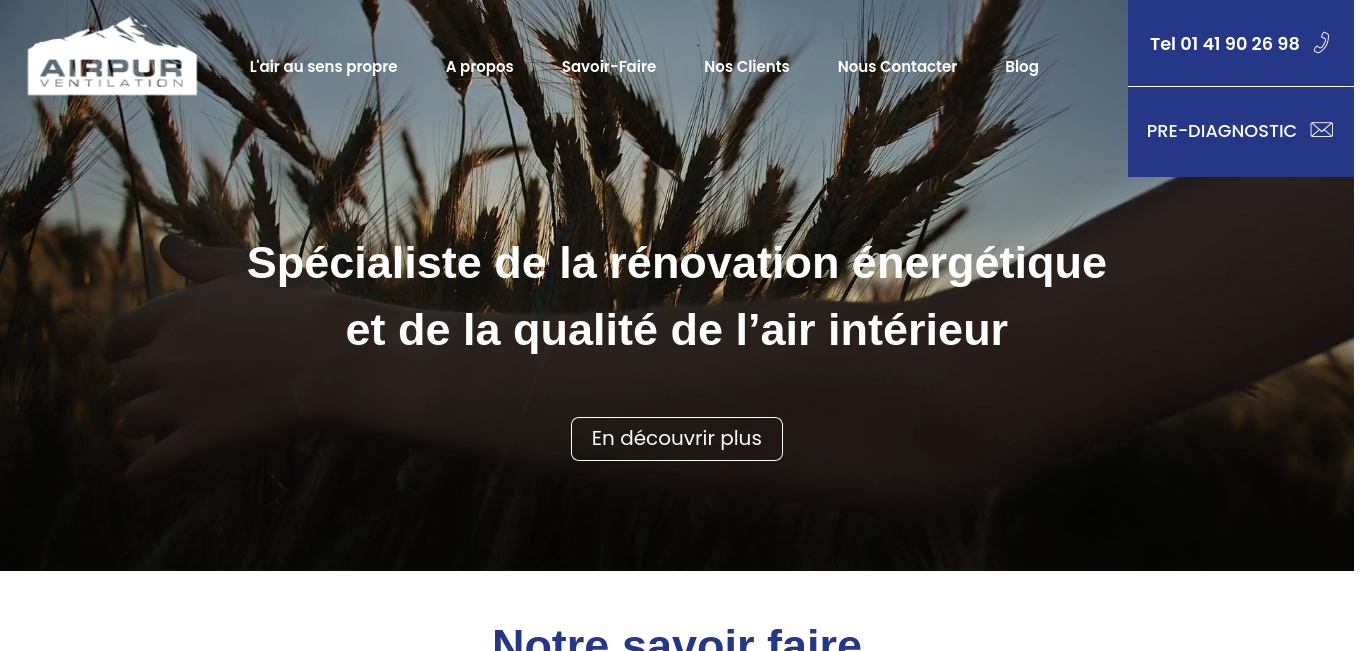The height and width of the screenshot is (651, 1366).
Task: Tap the "En découvrir plus" button
Action: coord(676,439)
